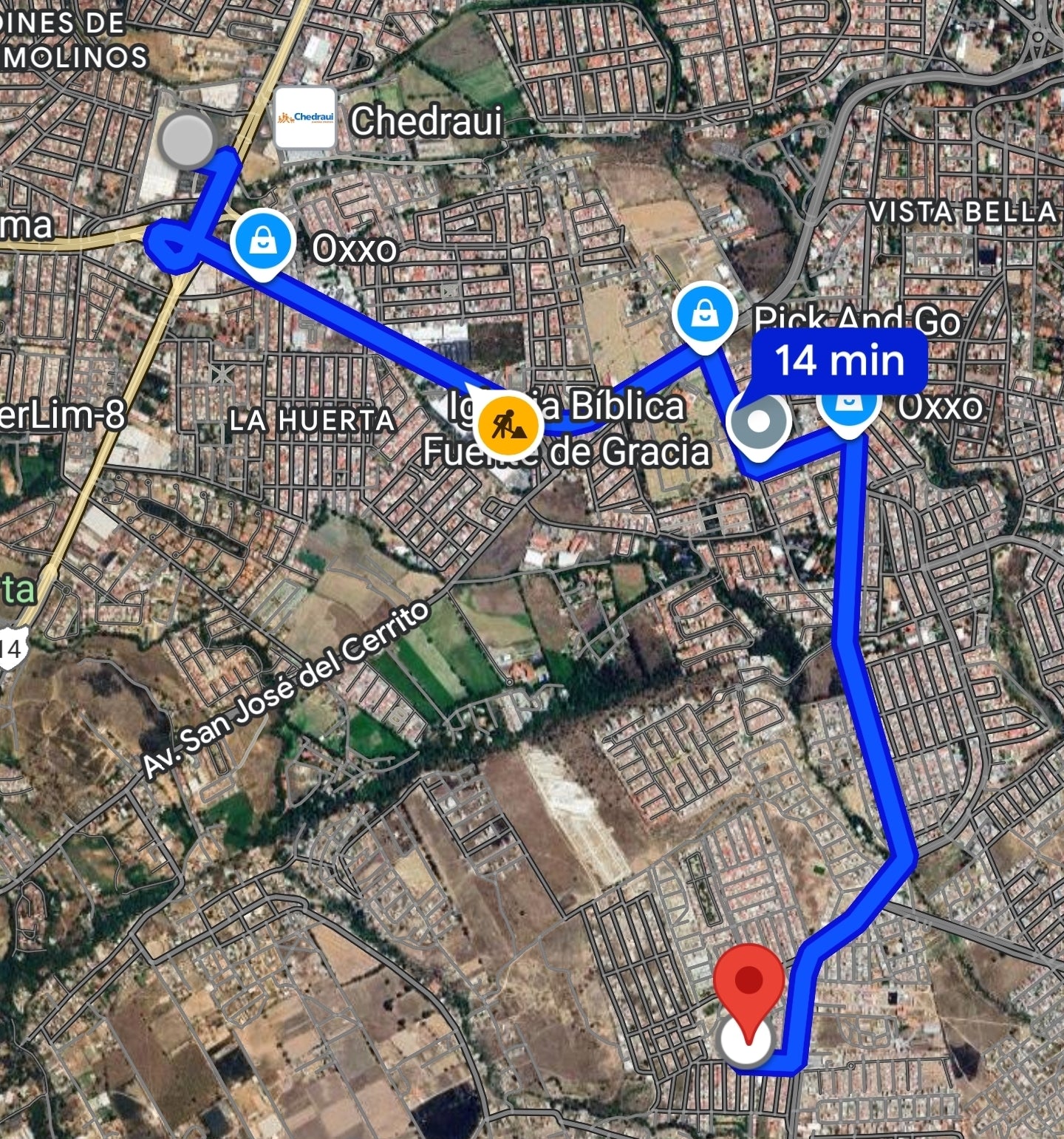Select the 14 min route label
1064x1139 pixels.
[x=839, y=361]
